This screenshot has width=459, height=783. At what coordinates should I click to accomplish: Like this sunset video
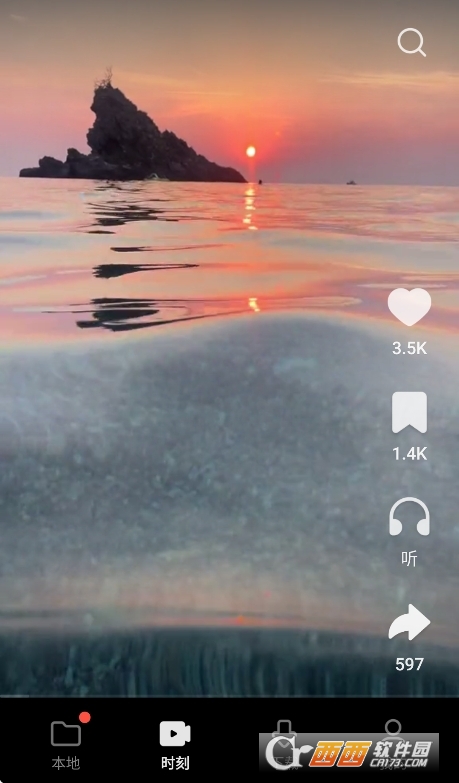410,307
